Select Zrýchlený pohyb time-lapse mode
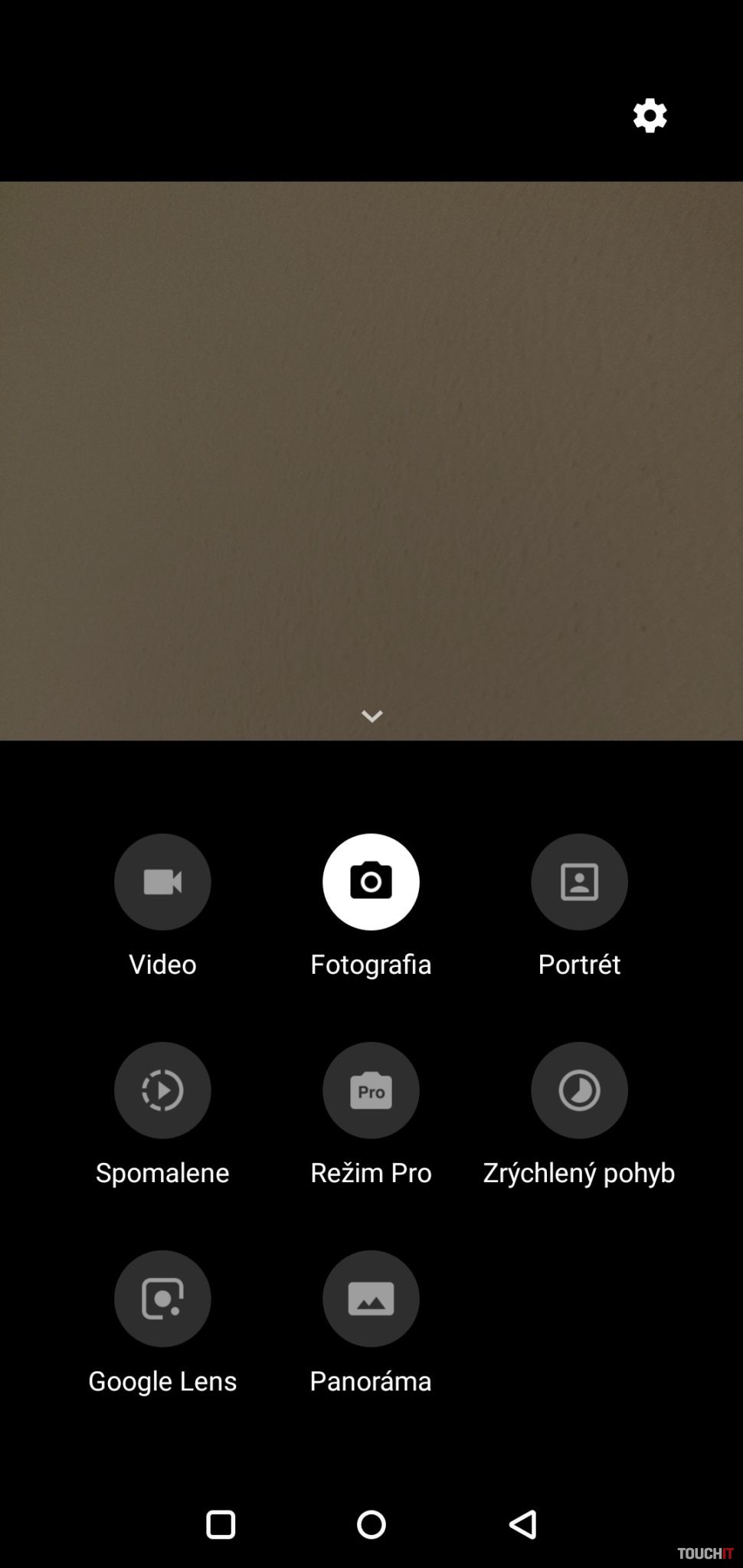 click(579, 1090)
